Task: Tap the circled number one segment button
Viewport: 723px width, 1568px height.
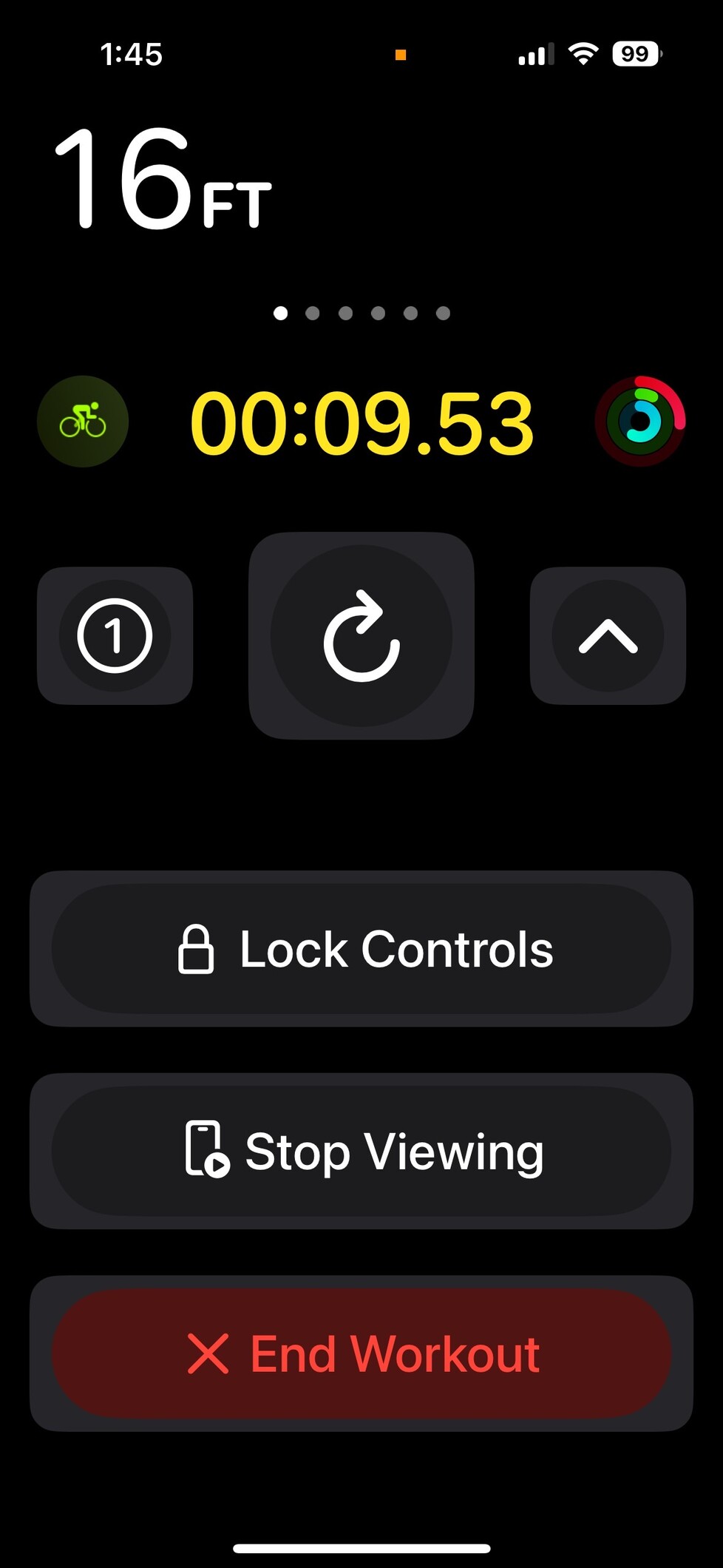Action: pyautogui.click(x=115, y=635)
